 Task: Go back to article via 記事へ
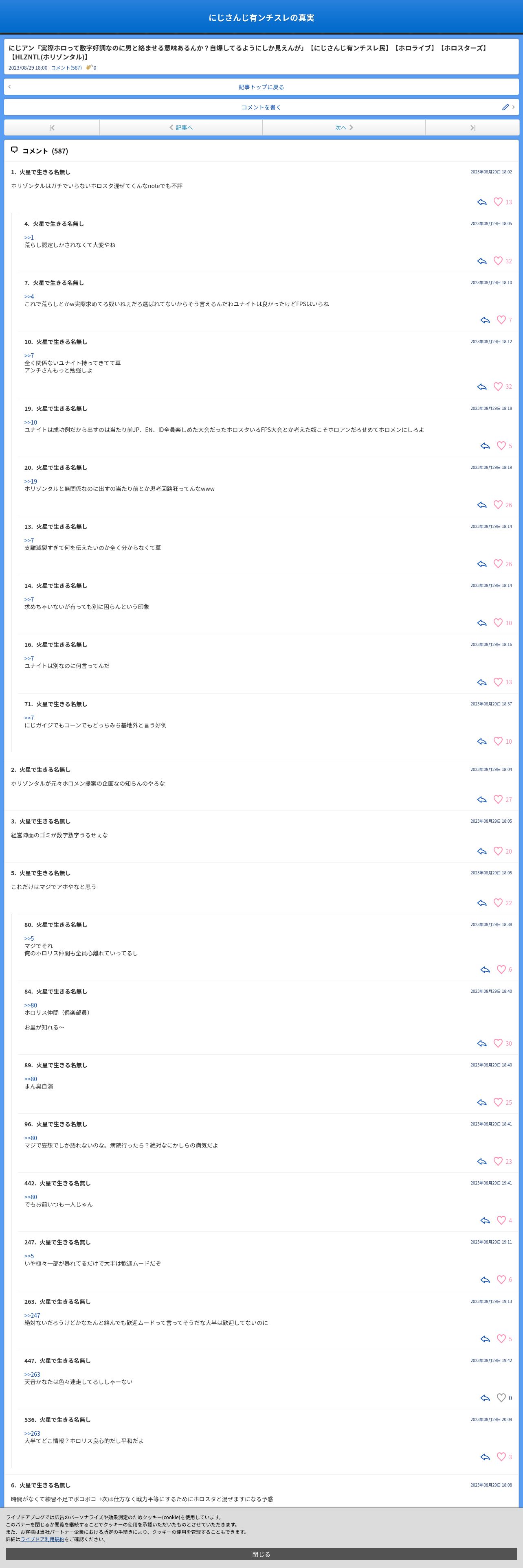[x=181, y=128]
